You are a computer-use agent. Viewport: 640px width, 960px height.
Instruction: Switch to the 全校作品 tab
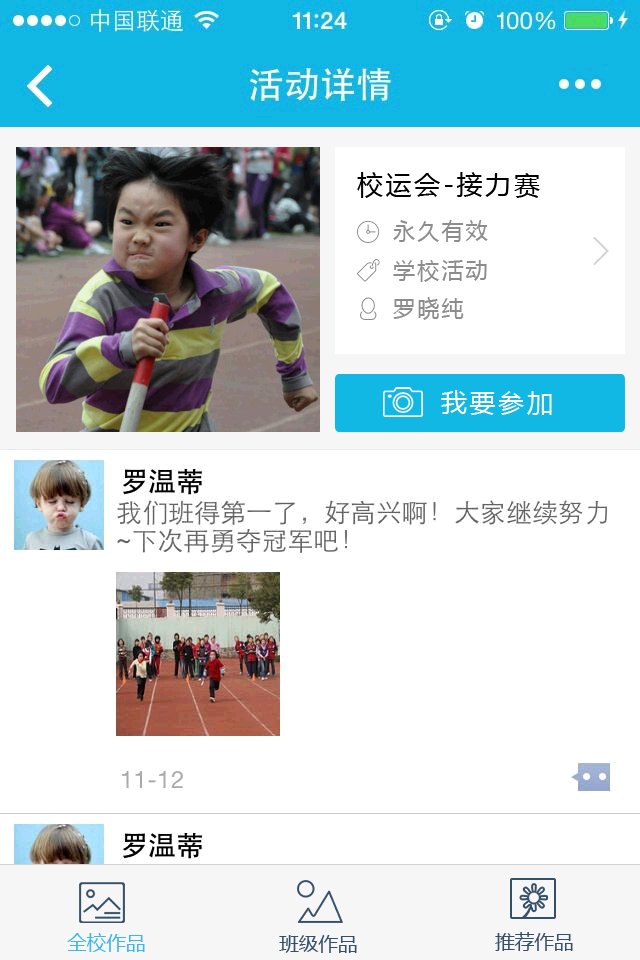point(105,915)
